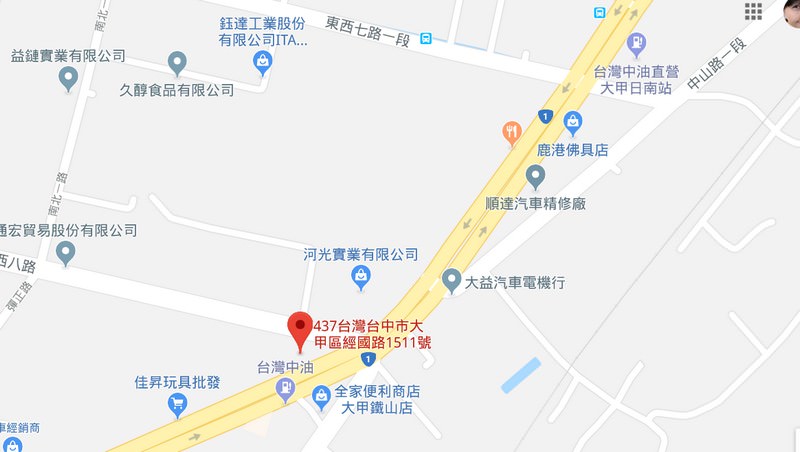Open the 順達汽車精修廠 marker
800x452 pixels.
536,177
